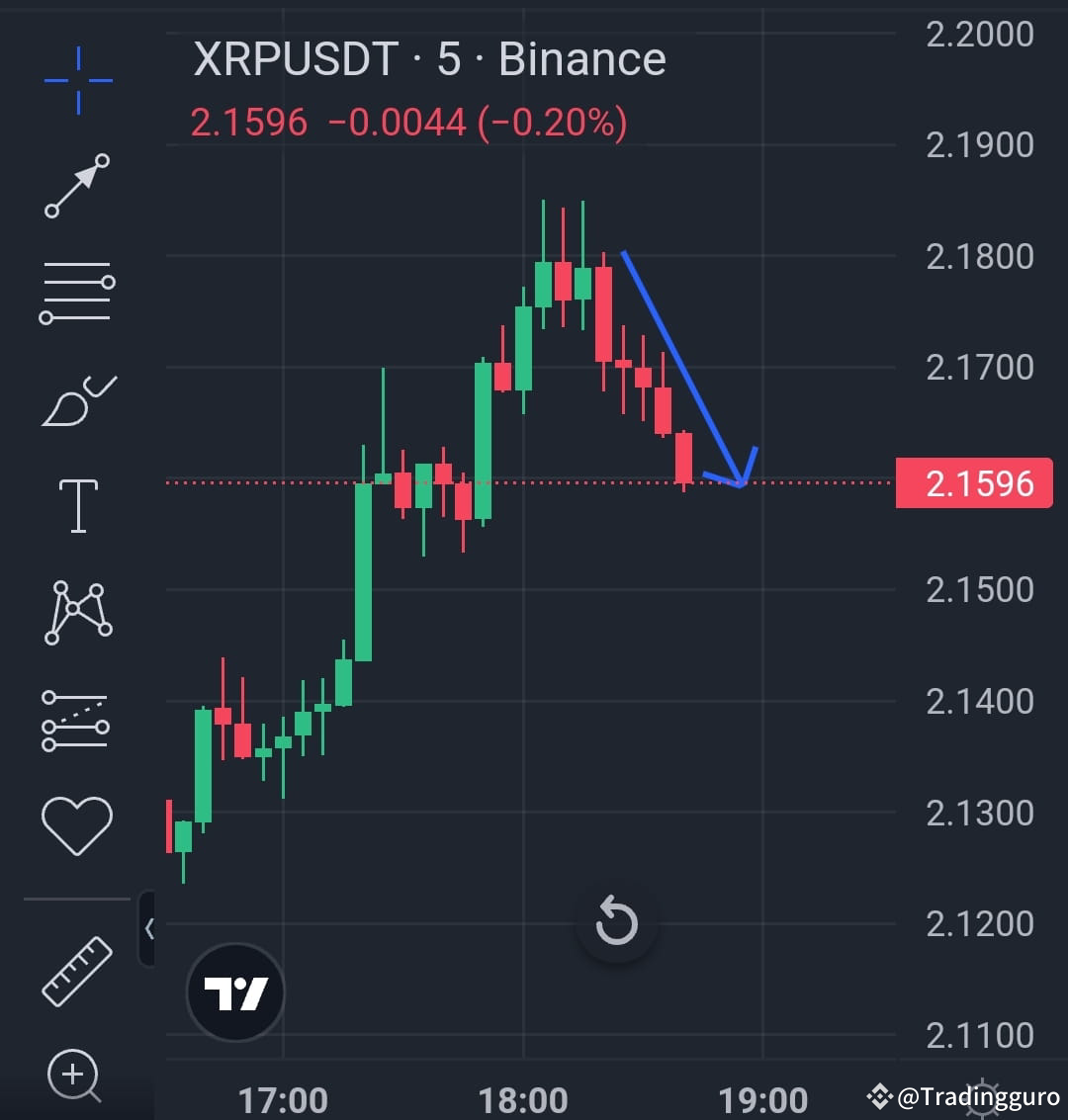Viewport: 1068px width, 1120px height.
Task: Select the crosshair cursor tool
Action: pyautogui.click(x=79, y=79)
